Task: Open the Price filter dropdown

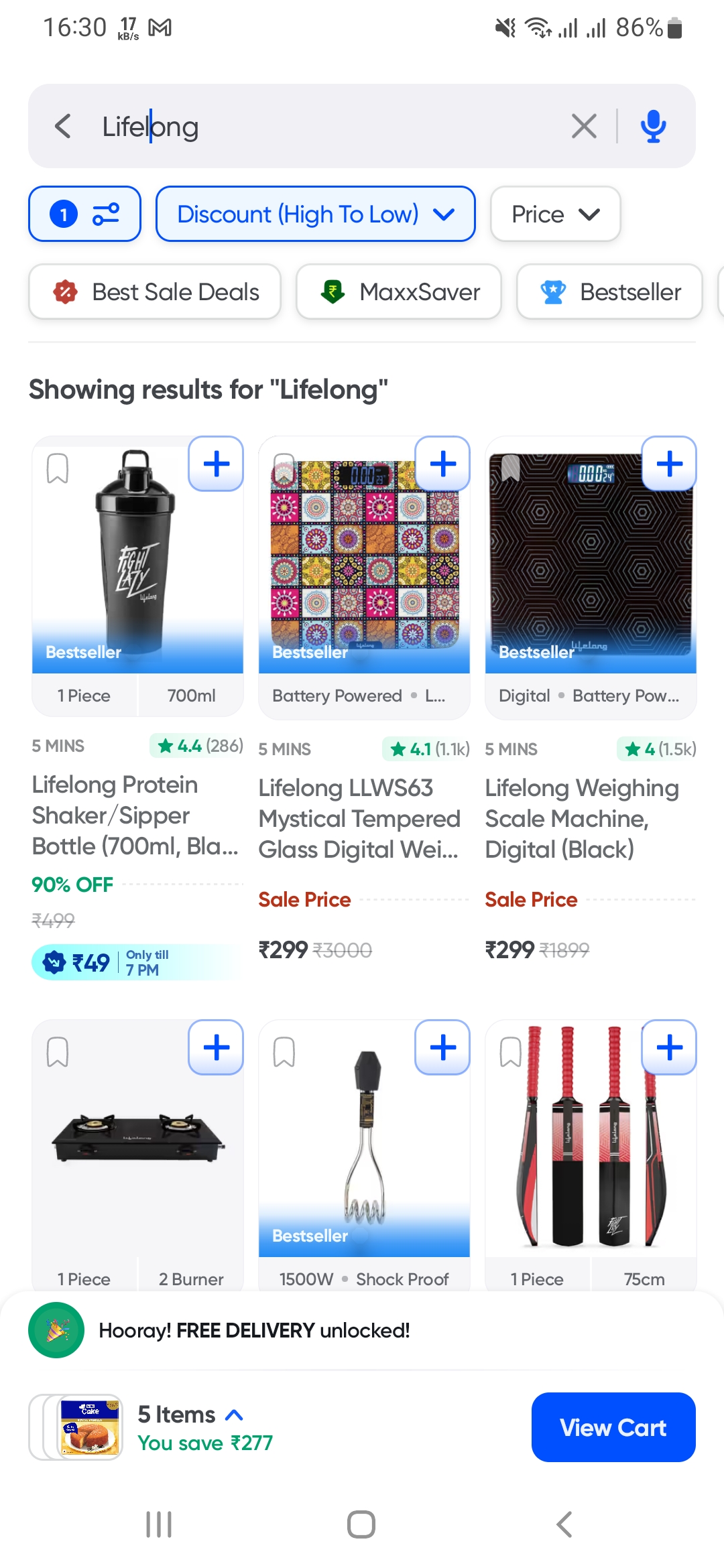Action: pyautogui.click(x=555, y=214)
